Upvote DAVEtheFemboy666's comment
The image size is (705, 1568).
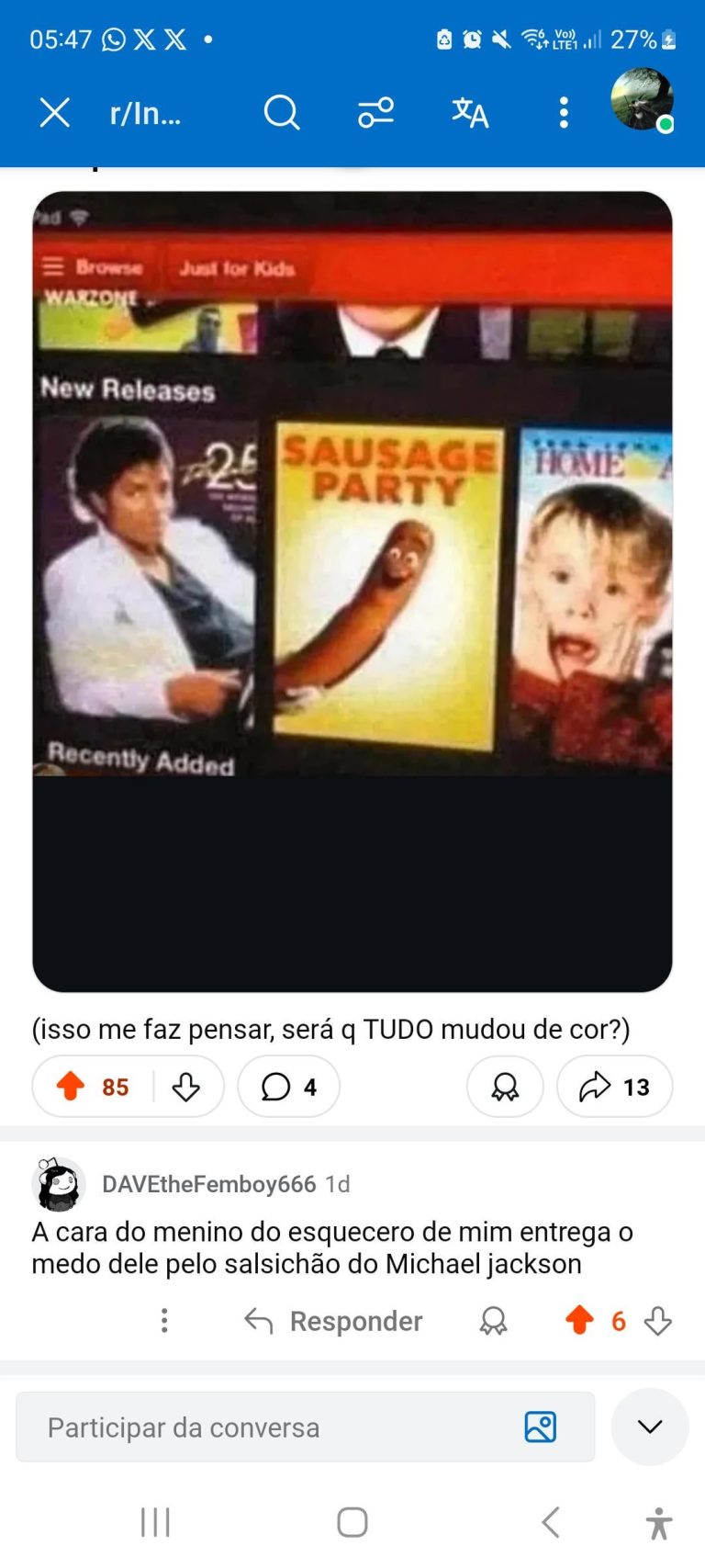(579, 1321)
